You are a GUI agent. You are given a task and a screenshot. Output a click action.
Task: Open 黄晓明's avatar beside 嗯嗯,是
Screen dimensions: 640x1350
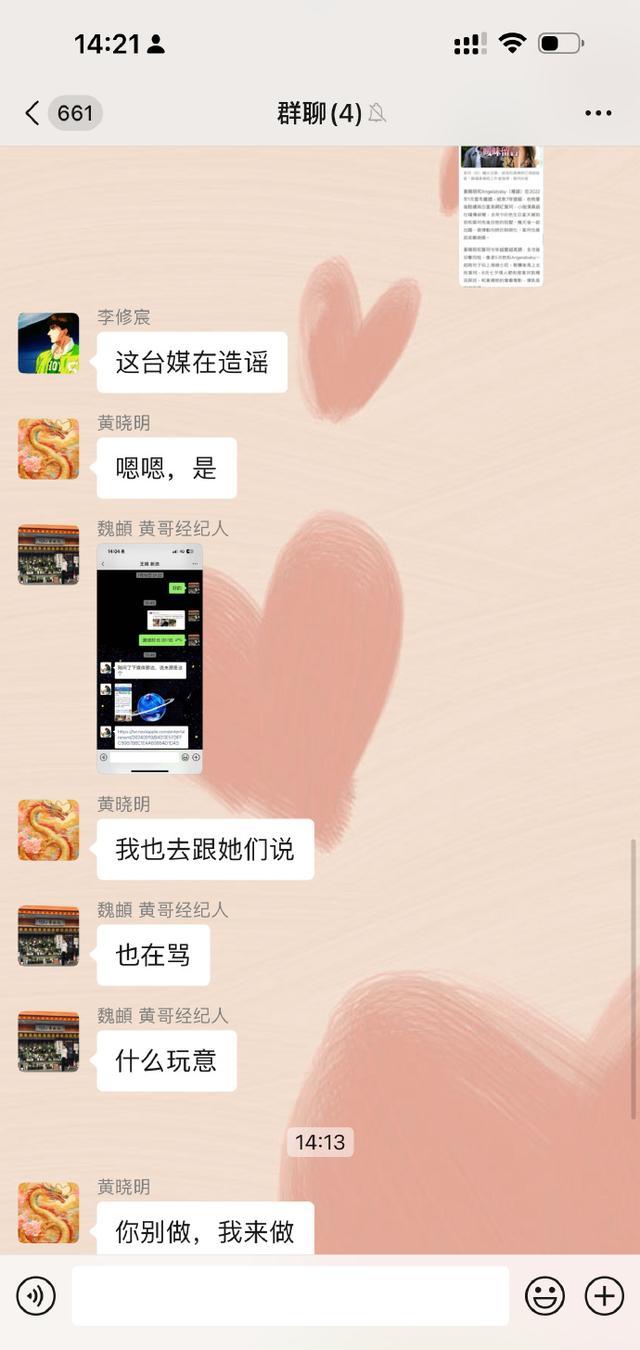48,449
